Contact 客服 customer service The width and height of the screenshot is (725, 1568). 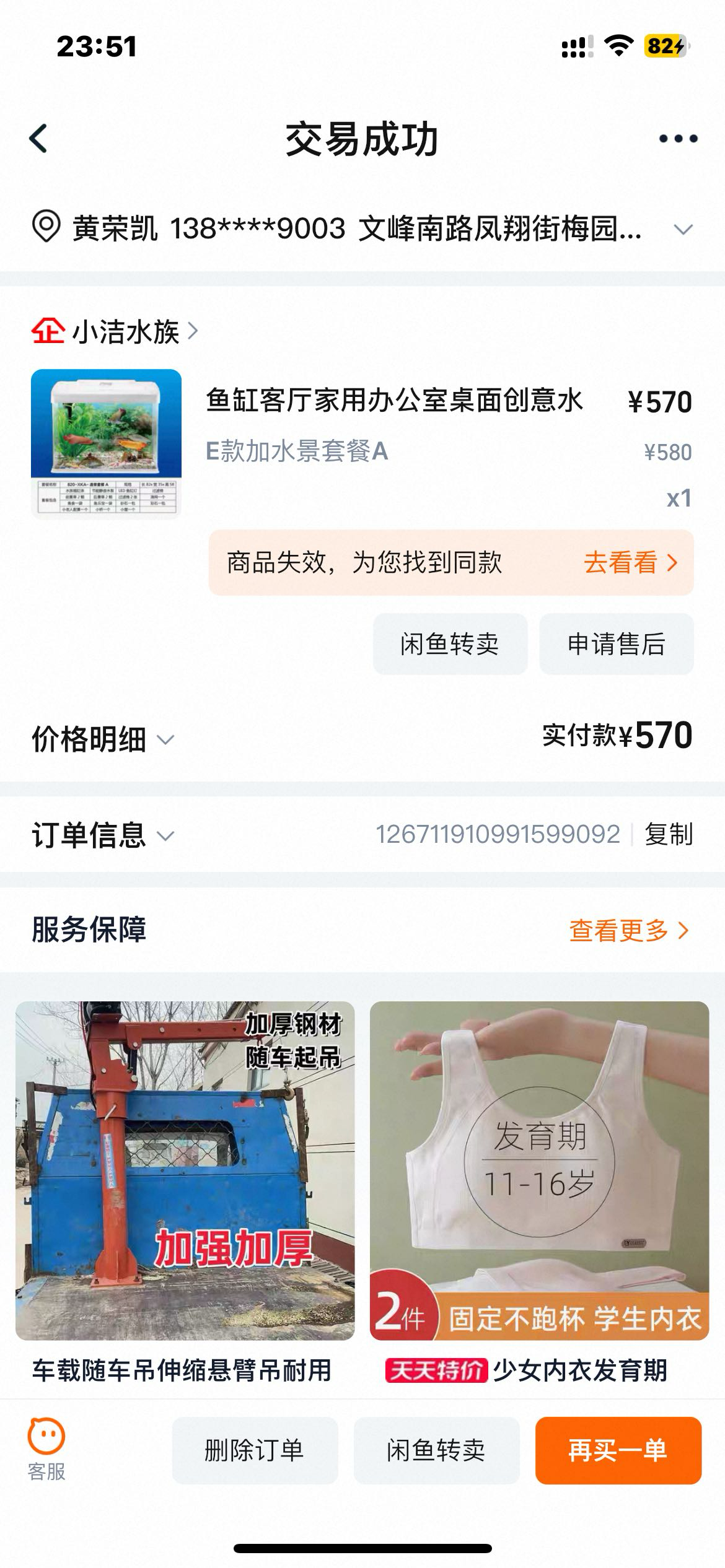pos(46,1450)
